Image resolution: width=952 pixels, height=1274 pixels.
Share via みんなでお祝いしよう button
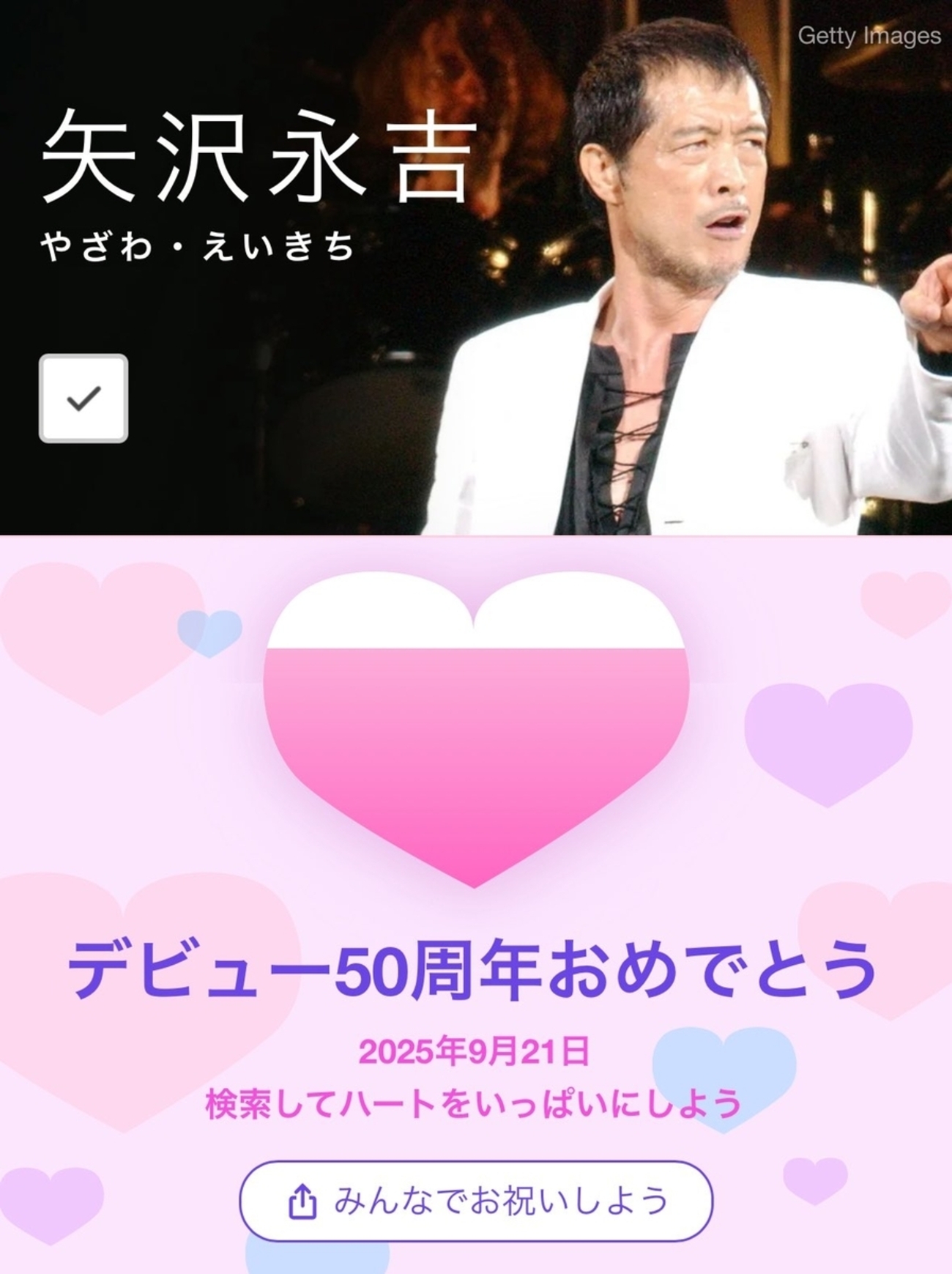[476, 1201]
